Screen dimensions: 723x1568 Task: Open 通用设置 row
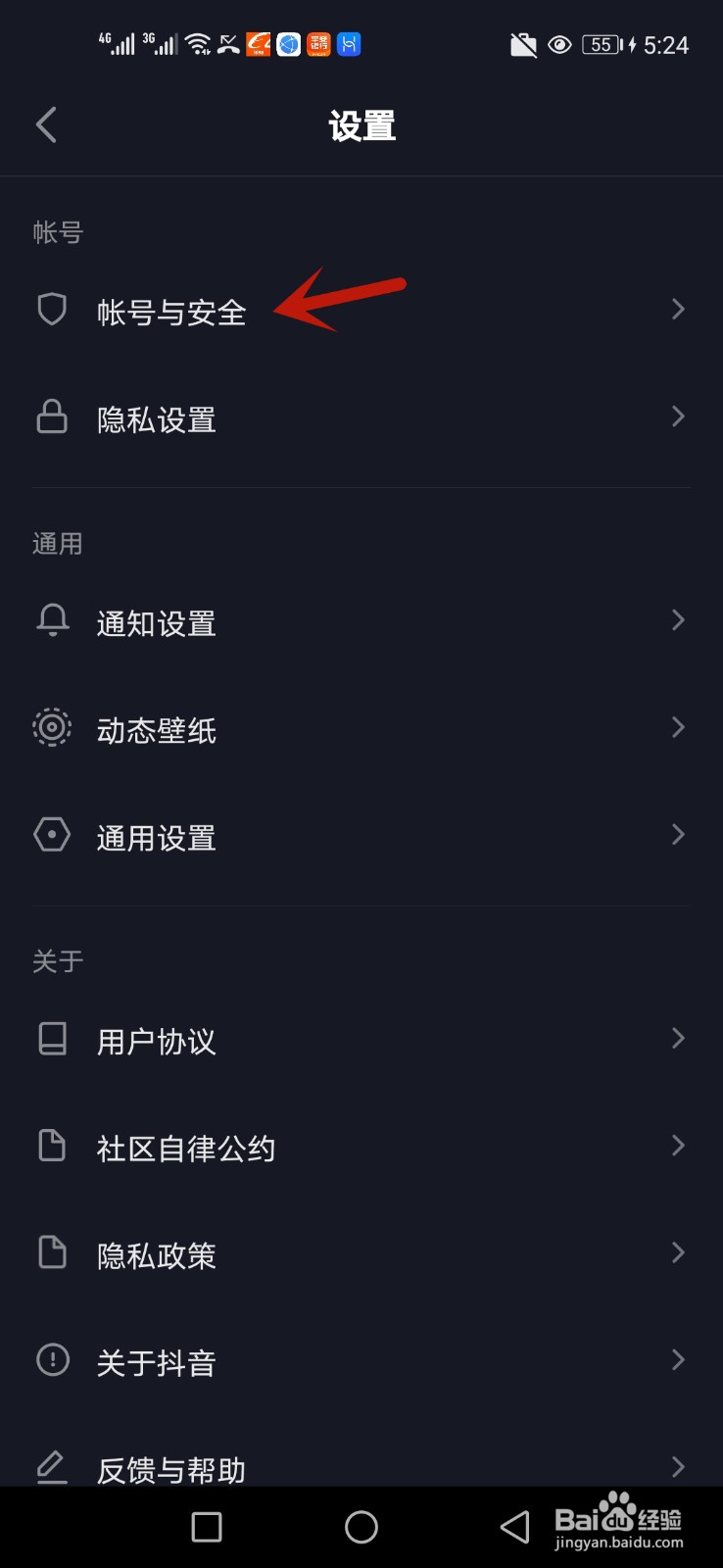[x=361, y=836]
